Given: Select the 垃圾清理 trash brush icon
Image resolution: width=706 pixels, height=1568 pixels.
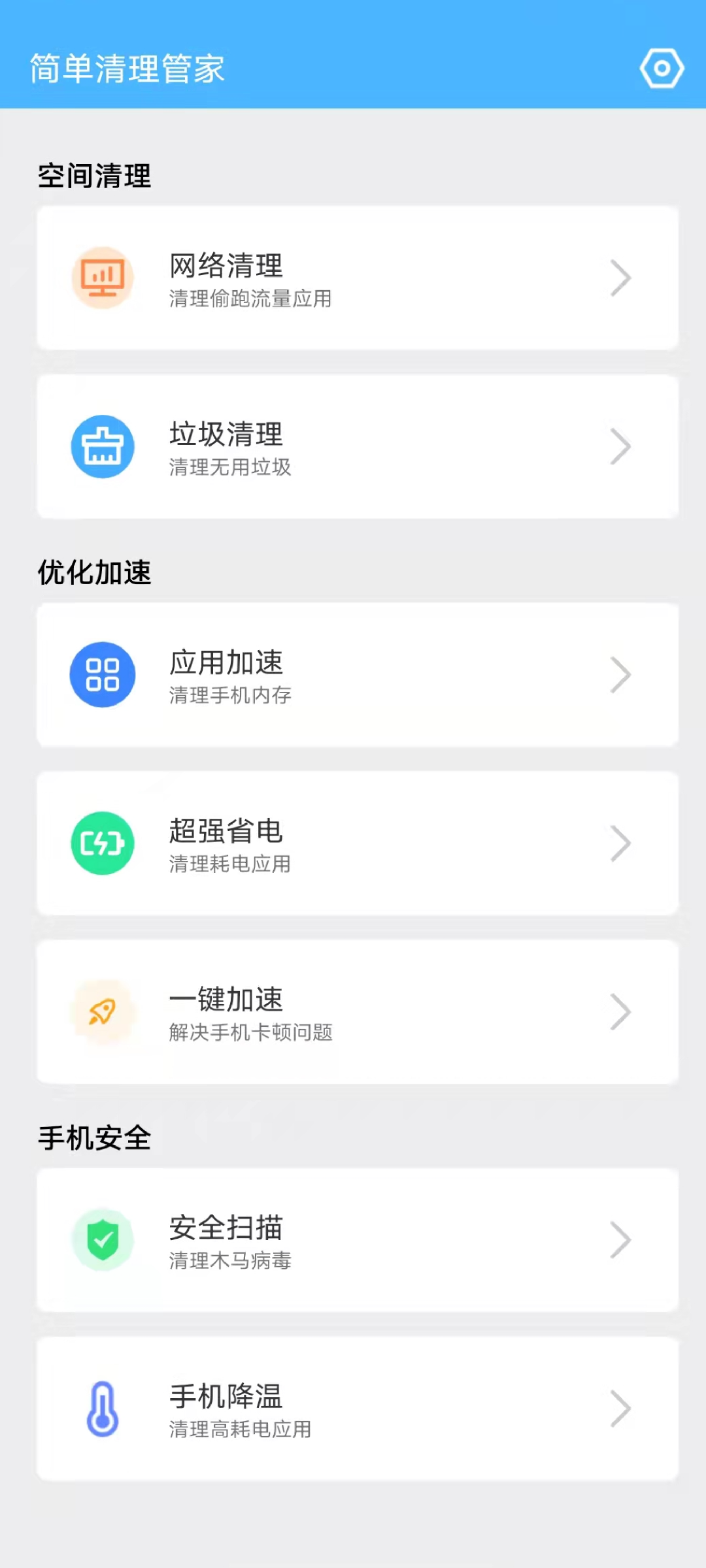Looking at the screenshot, I should (103, 446).
